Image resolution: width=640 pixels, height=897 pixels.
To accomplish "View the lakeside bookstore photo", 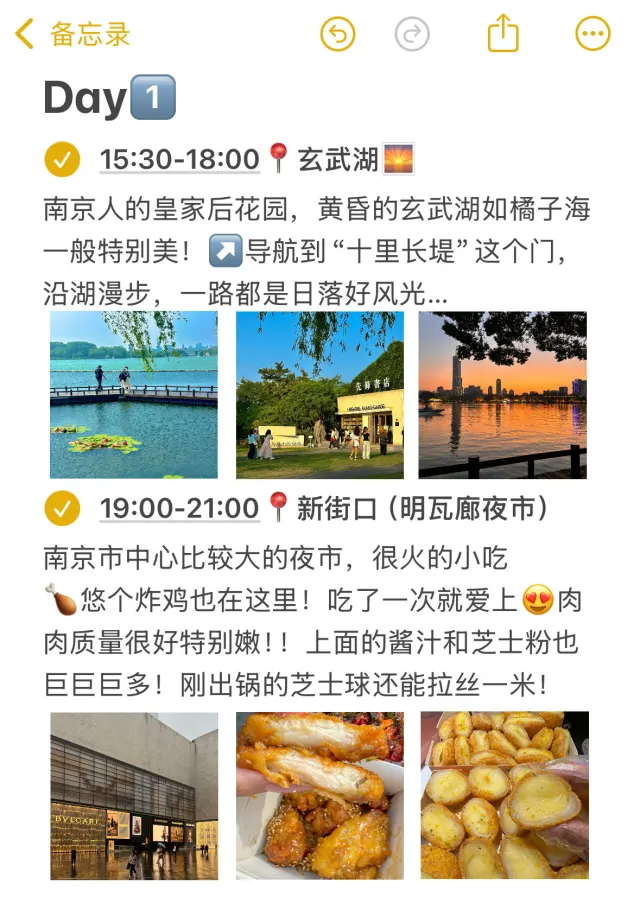I will [320, 395].
